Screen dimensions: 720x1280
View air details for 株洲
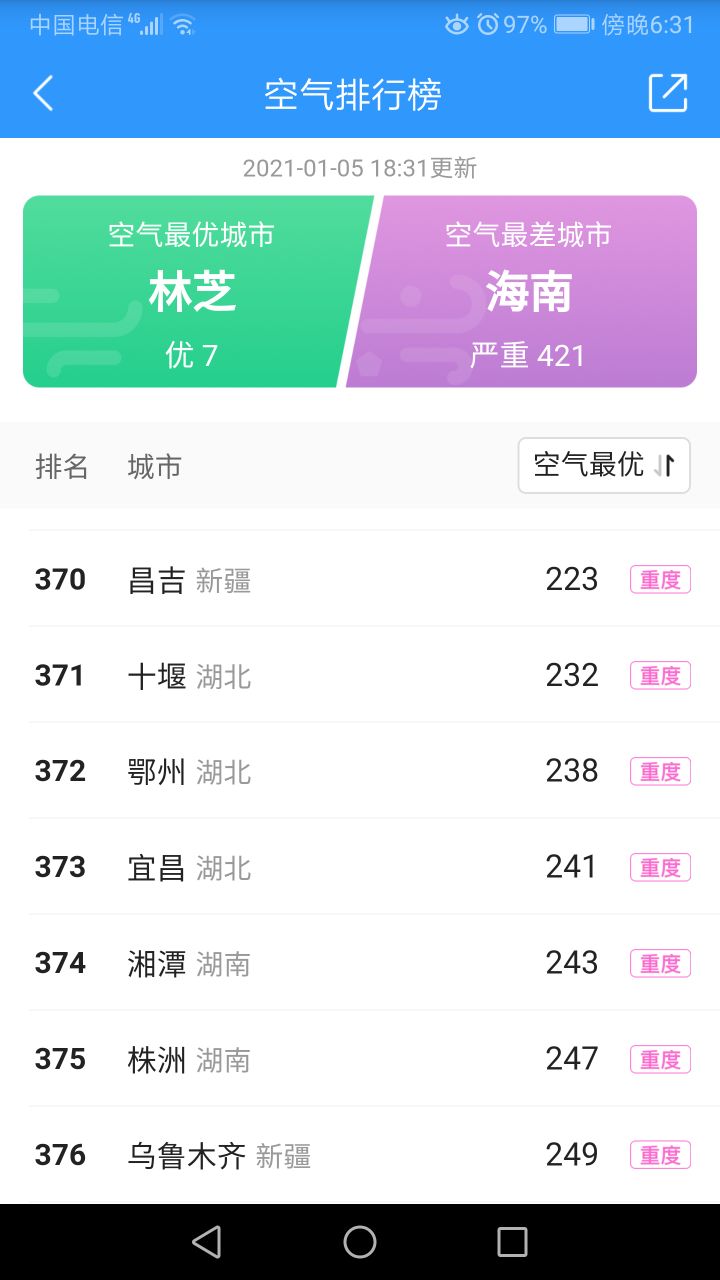(360, 1059)
